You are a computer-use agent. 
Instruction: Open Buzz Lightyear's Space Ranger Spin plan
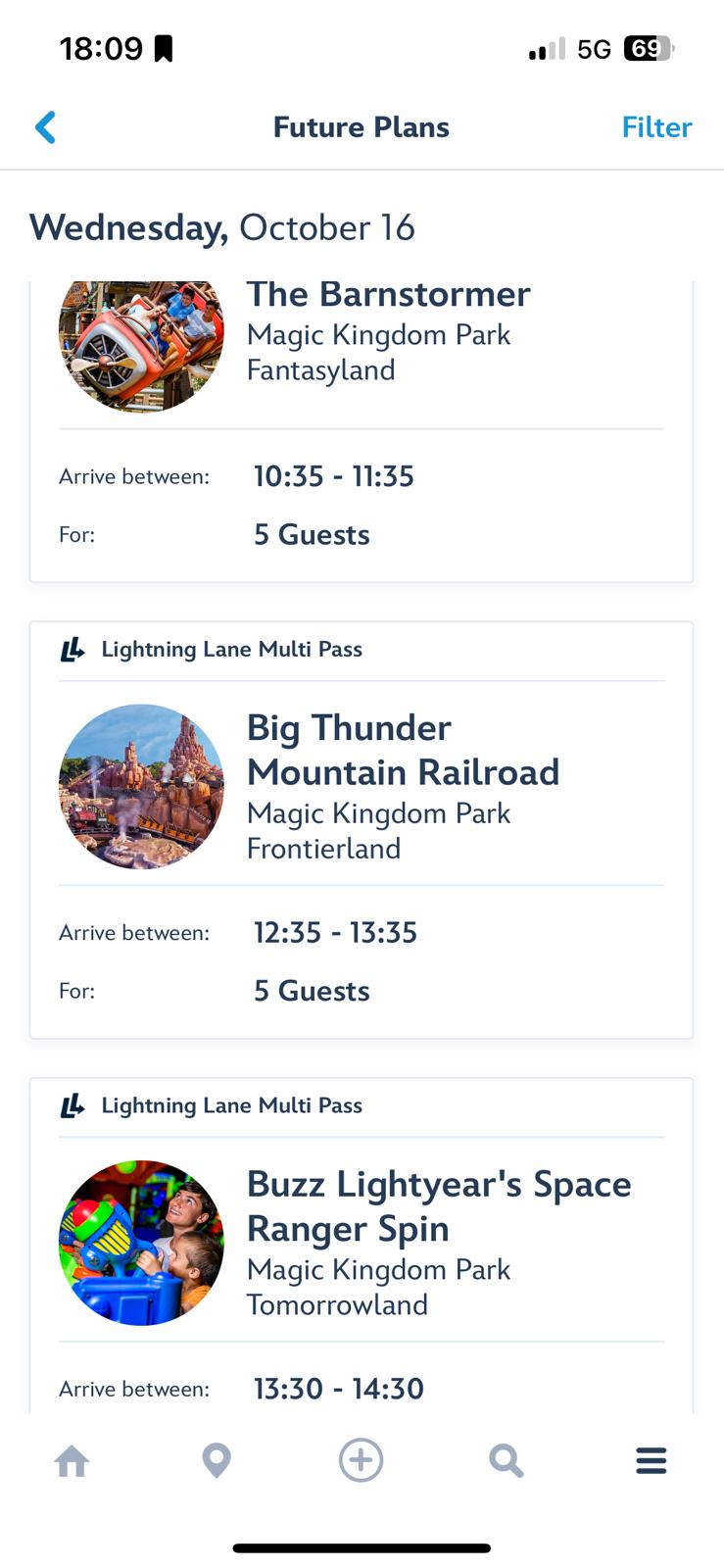click(x=438, y=1205)
